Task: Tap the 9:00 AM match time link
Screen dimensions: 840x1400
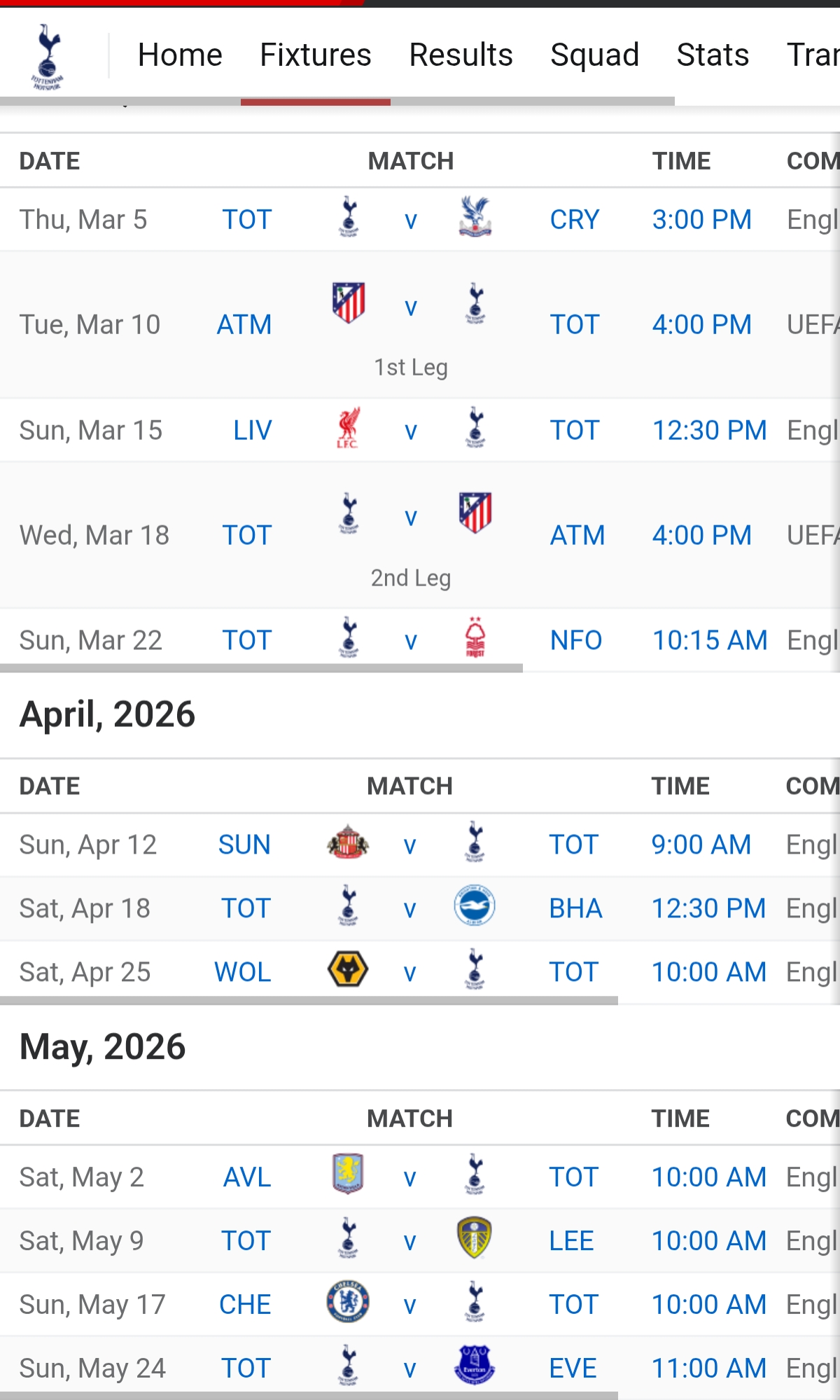Action: point(701,845)
